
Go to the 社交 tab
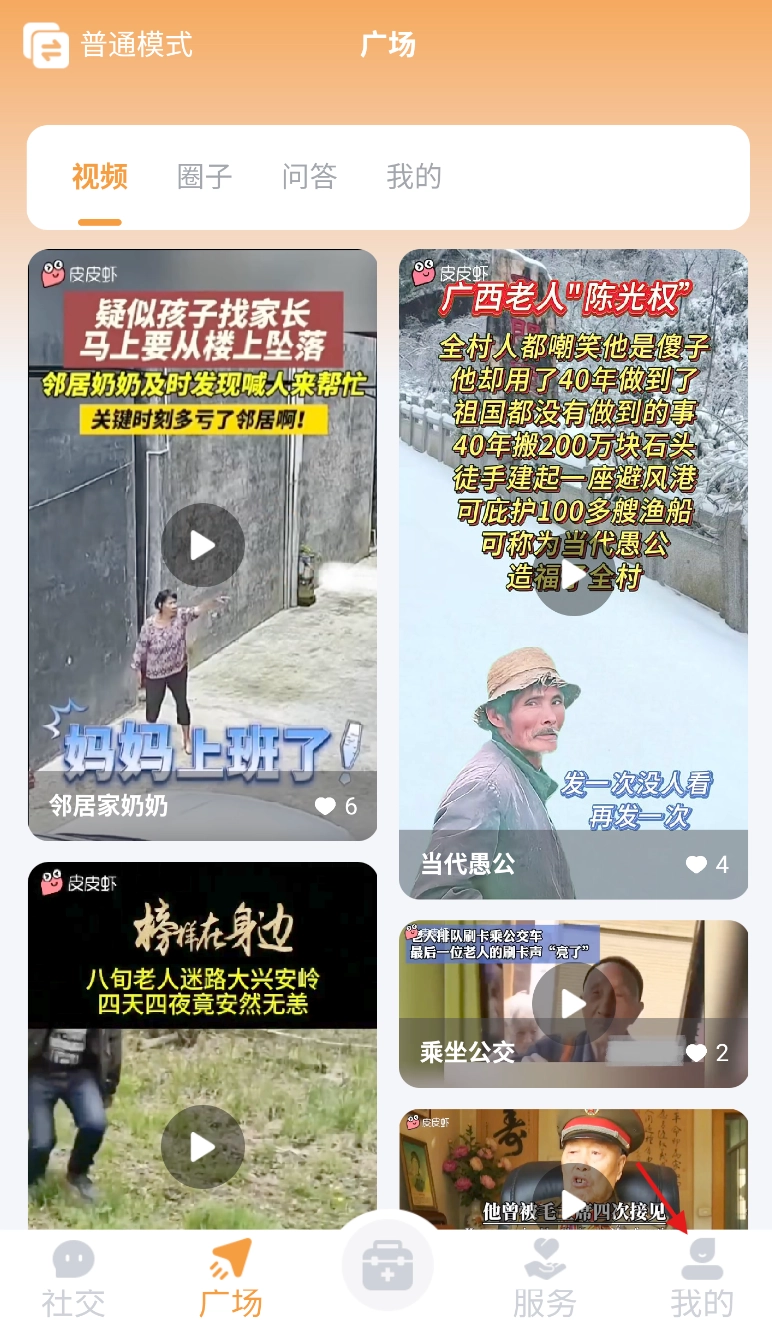click(x=73, y=1280)
